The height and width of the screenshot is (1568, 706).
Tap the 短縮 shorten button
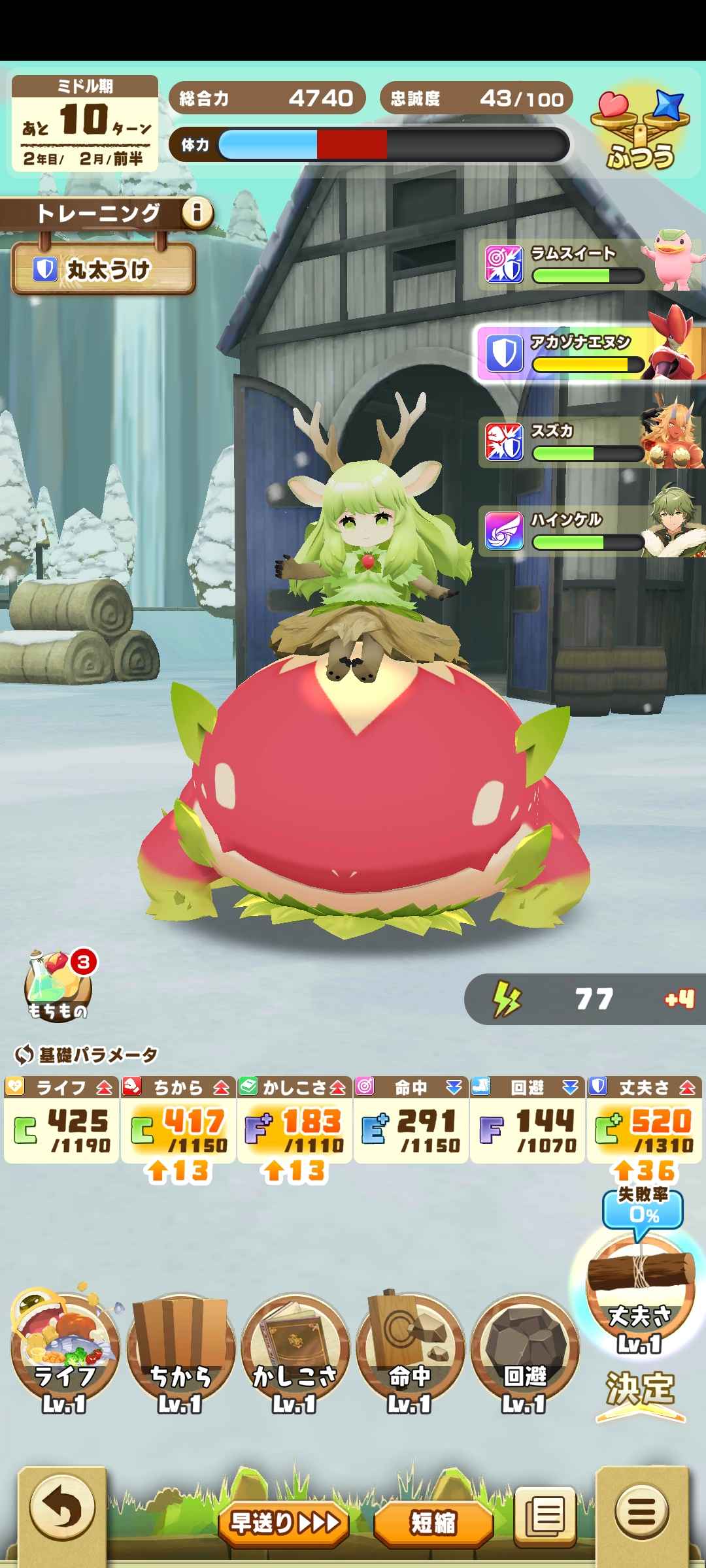pos(433,1522)
